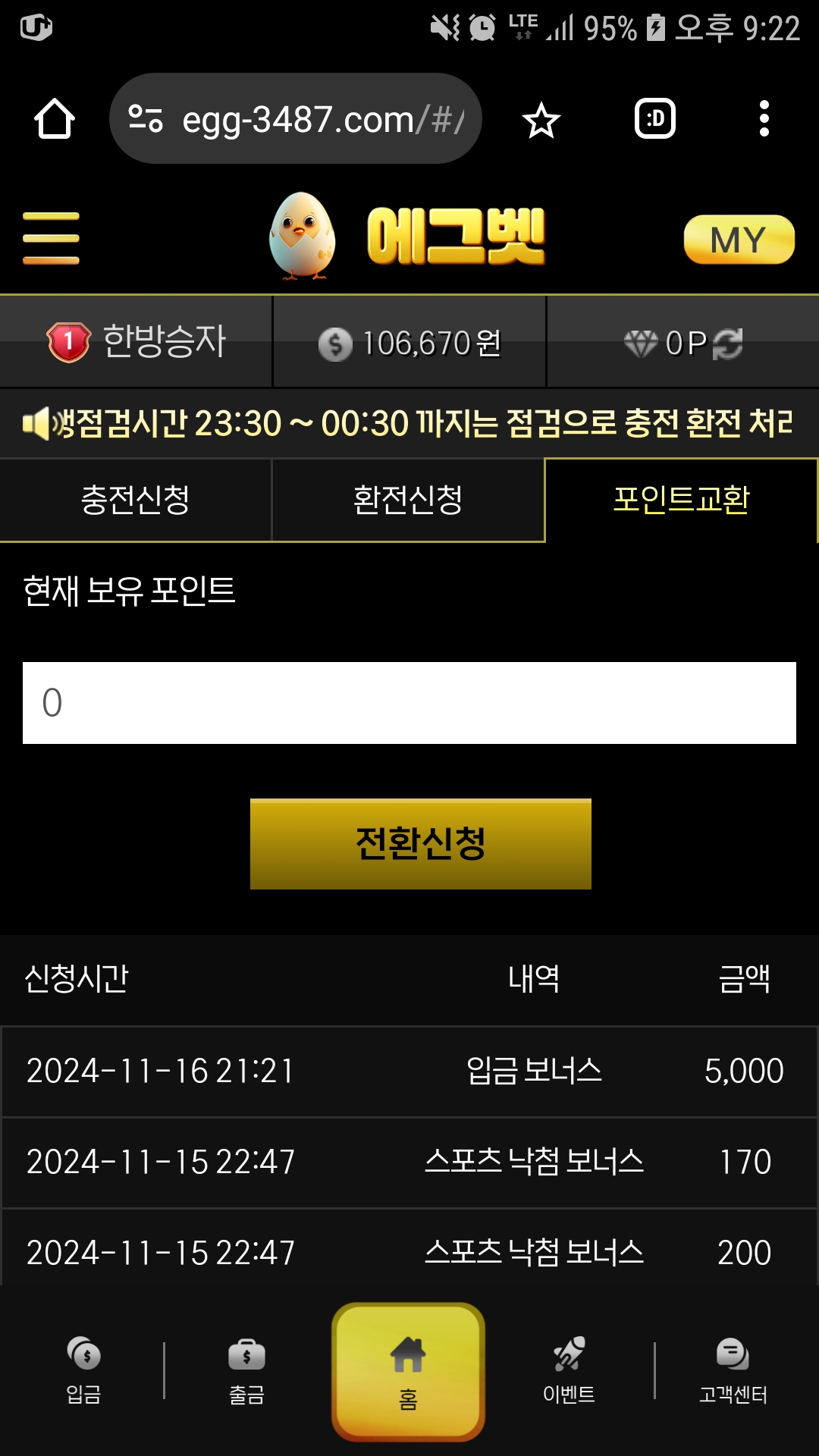Submit the 전환신청 button
This screenshot has height=1456, width=819.
(421, 844)
